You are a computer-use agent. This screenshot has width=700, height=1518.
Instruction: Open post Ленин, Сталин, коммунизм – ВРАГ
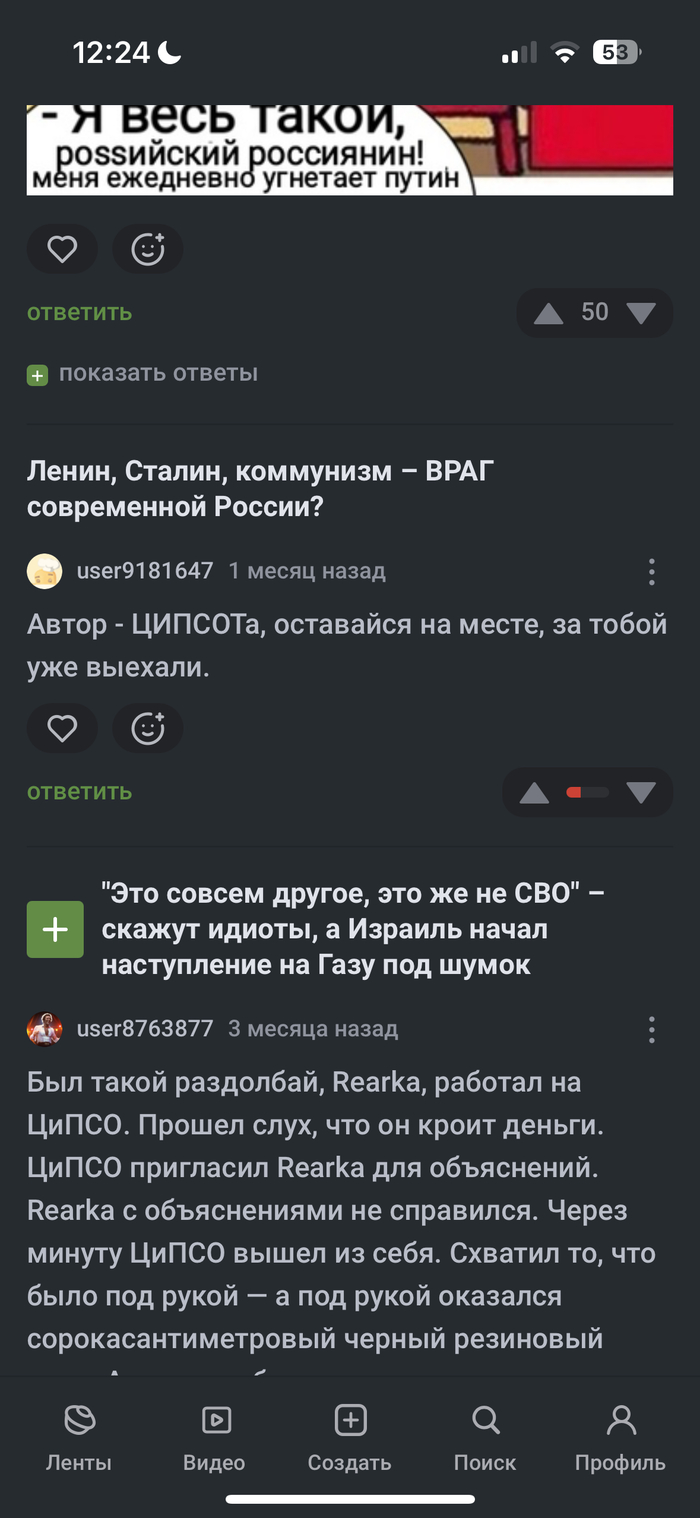[260, 489]
